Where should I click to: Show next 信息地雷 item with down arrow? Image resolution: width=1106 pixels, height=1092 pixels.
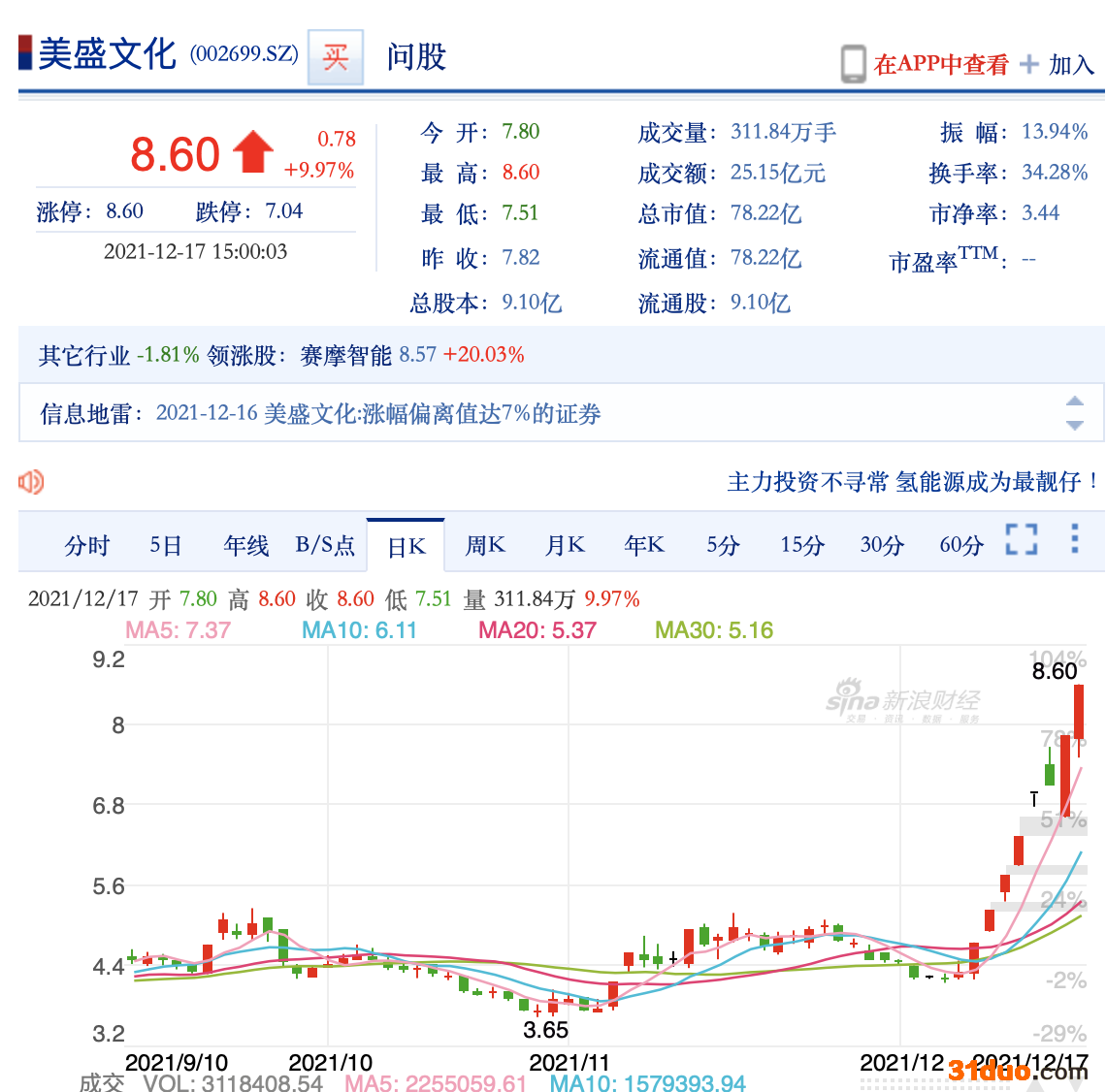pyautogui.click(x=1074, y=426)
